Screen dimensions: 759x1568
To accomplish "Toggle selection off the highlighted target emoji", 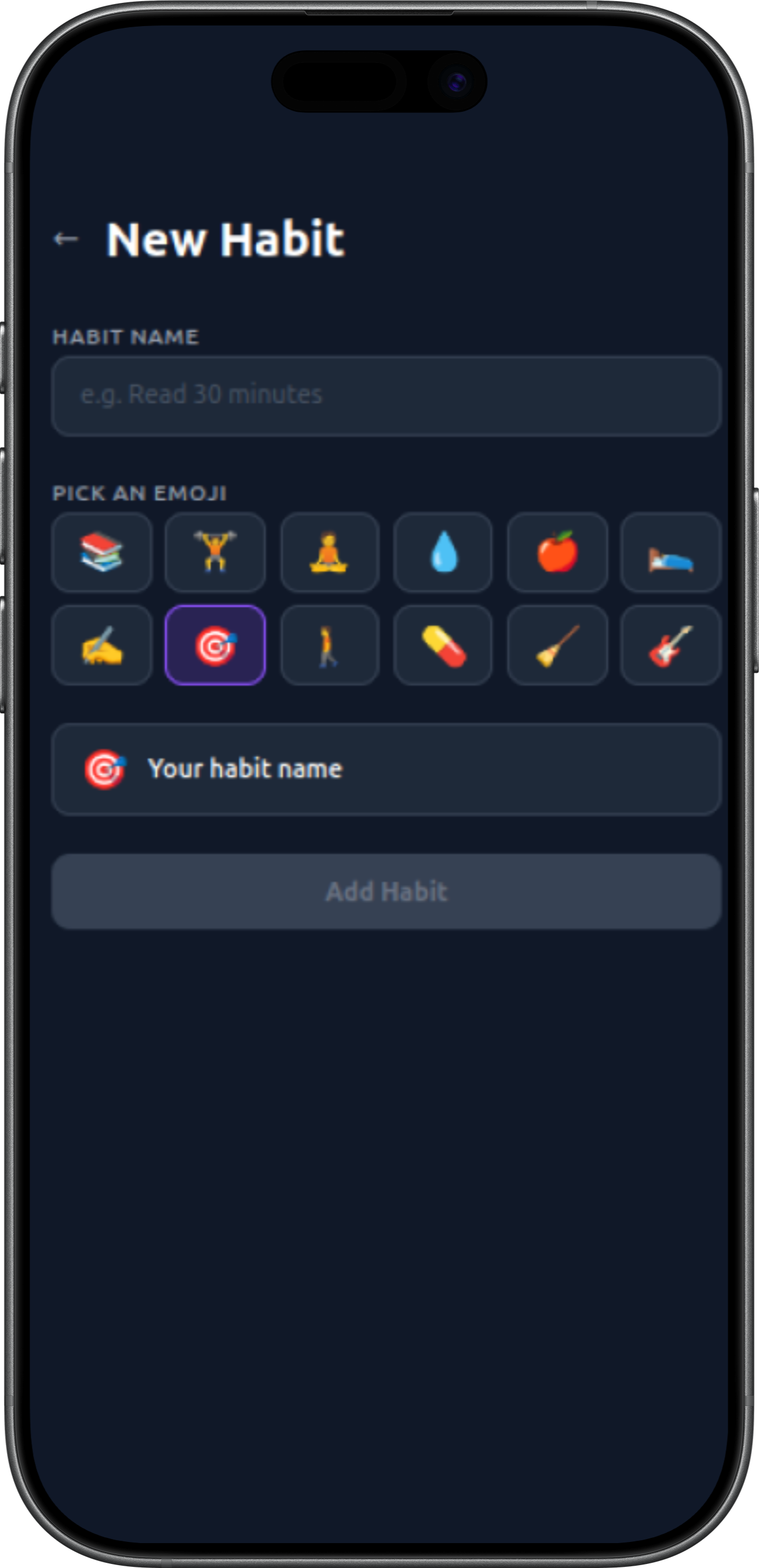I will (x=216, y=645).
